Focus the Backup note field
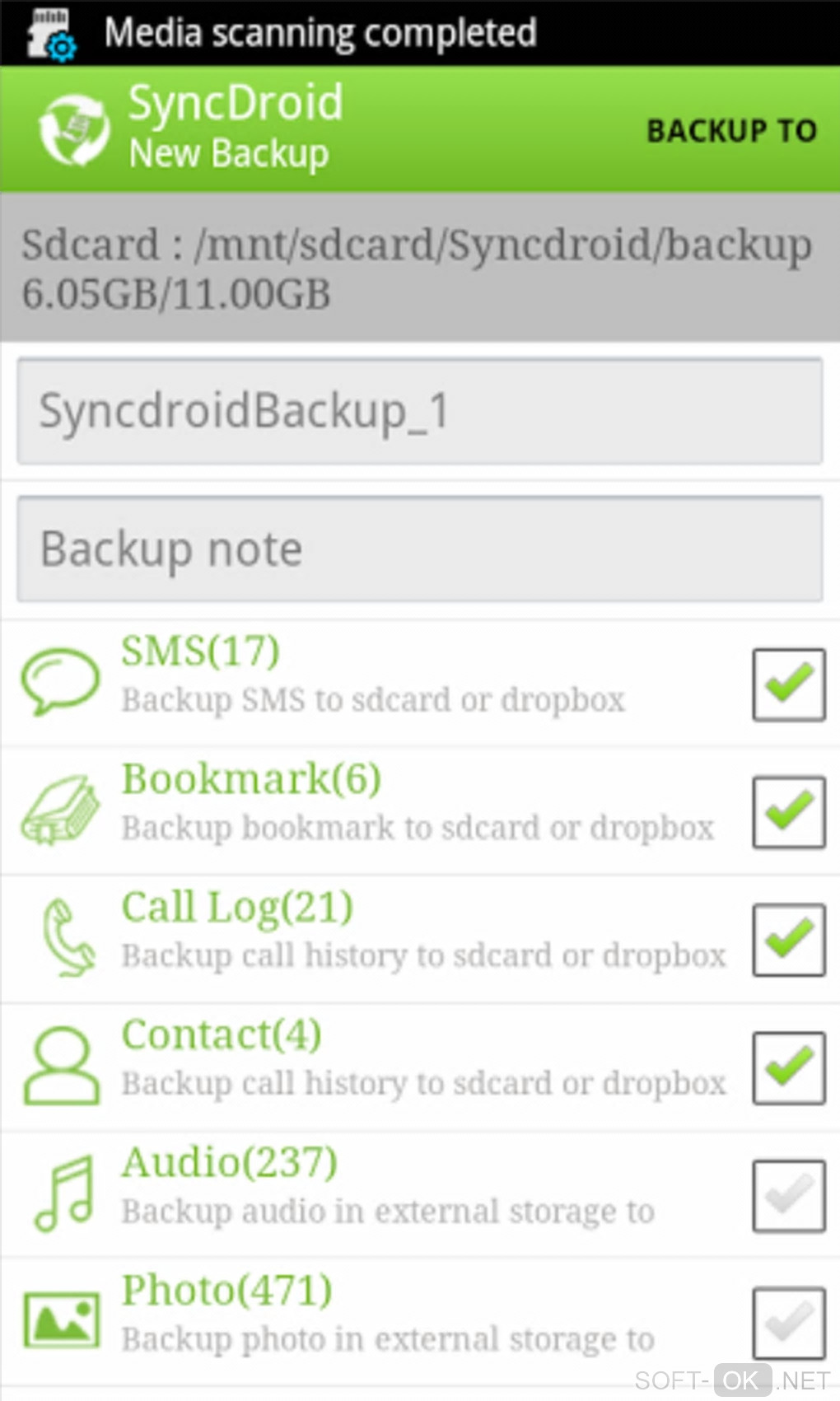This screenshot has height=1401, width=840. [x=420, y=549]
